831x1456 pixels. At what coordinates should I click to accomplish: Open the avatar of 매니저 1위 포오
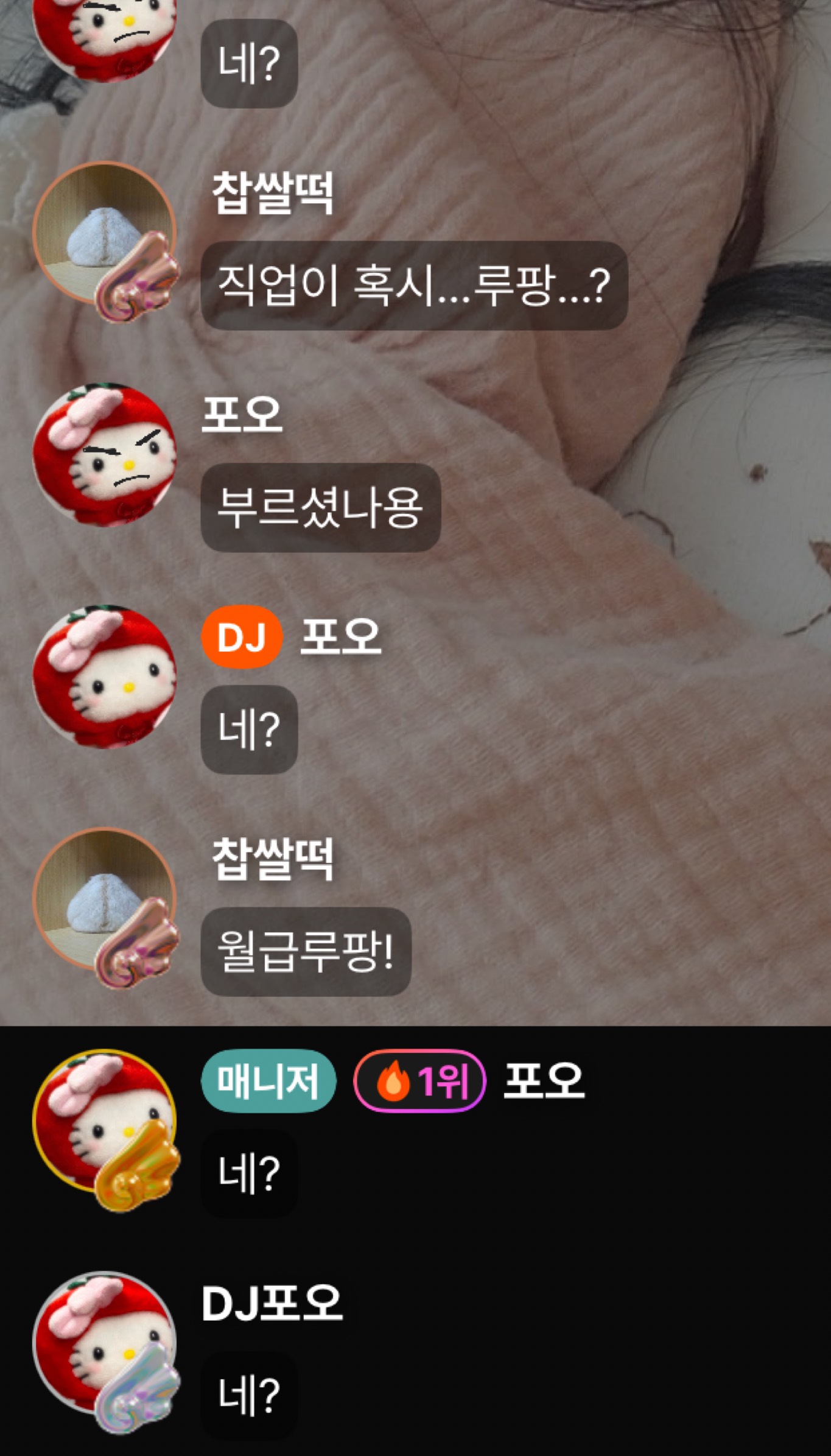click(x=104, y=1121)
